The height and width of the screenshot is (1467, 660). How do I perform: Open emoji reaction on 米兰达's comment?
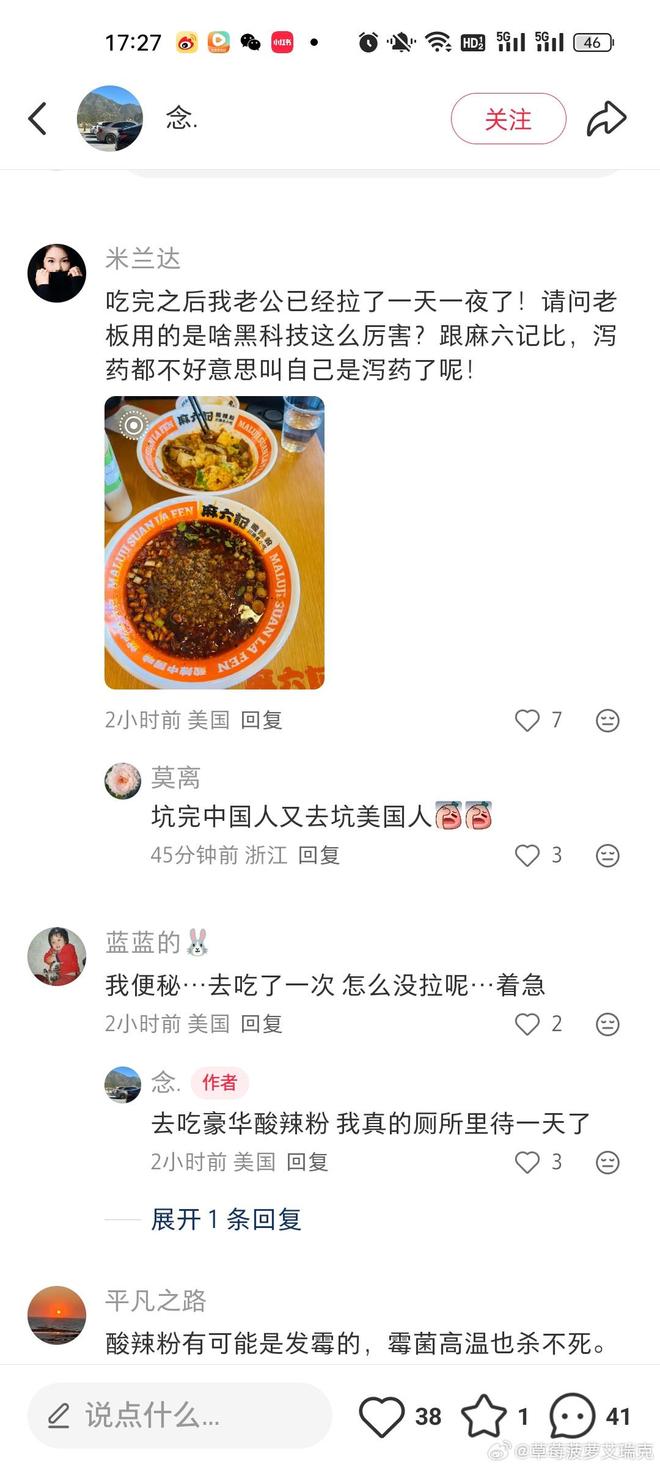[x=607, y=720]
